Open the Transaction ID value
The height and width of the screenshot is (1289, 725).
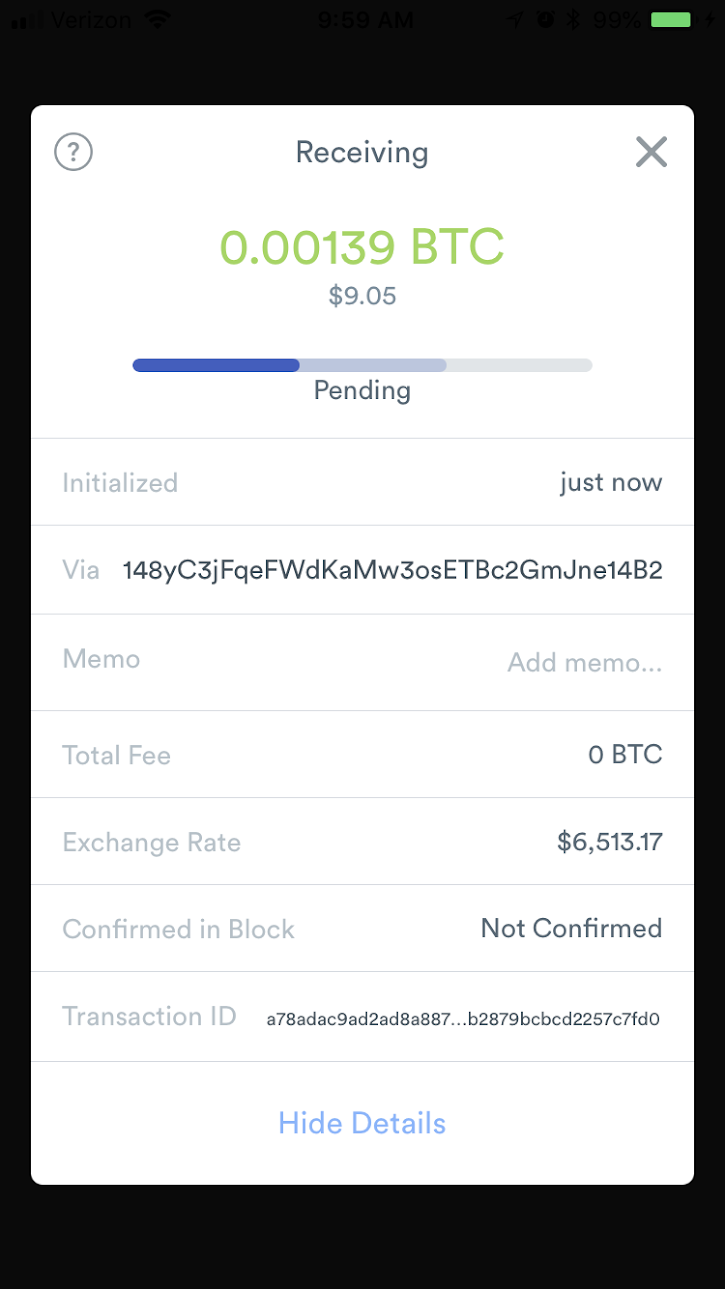point(463,1020)
